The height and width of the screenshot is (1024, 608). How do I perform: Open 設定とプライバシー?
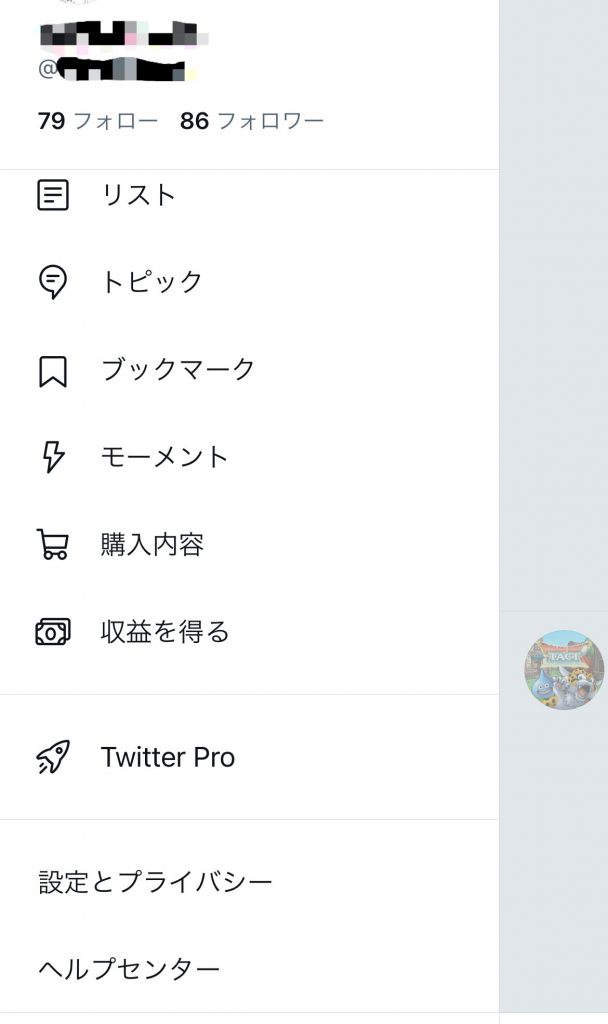pyautogui.click(x=155, y=882)
